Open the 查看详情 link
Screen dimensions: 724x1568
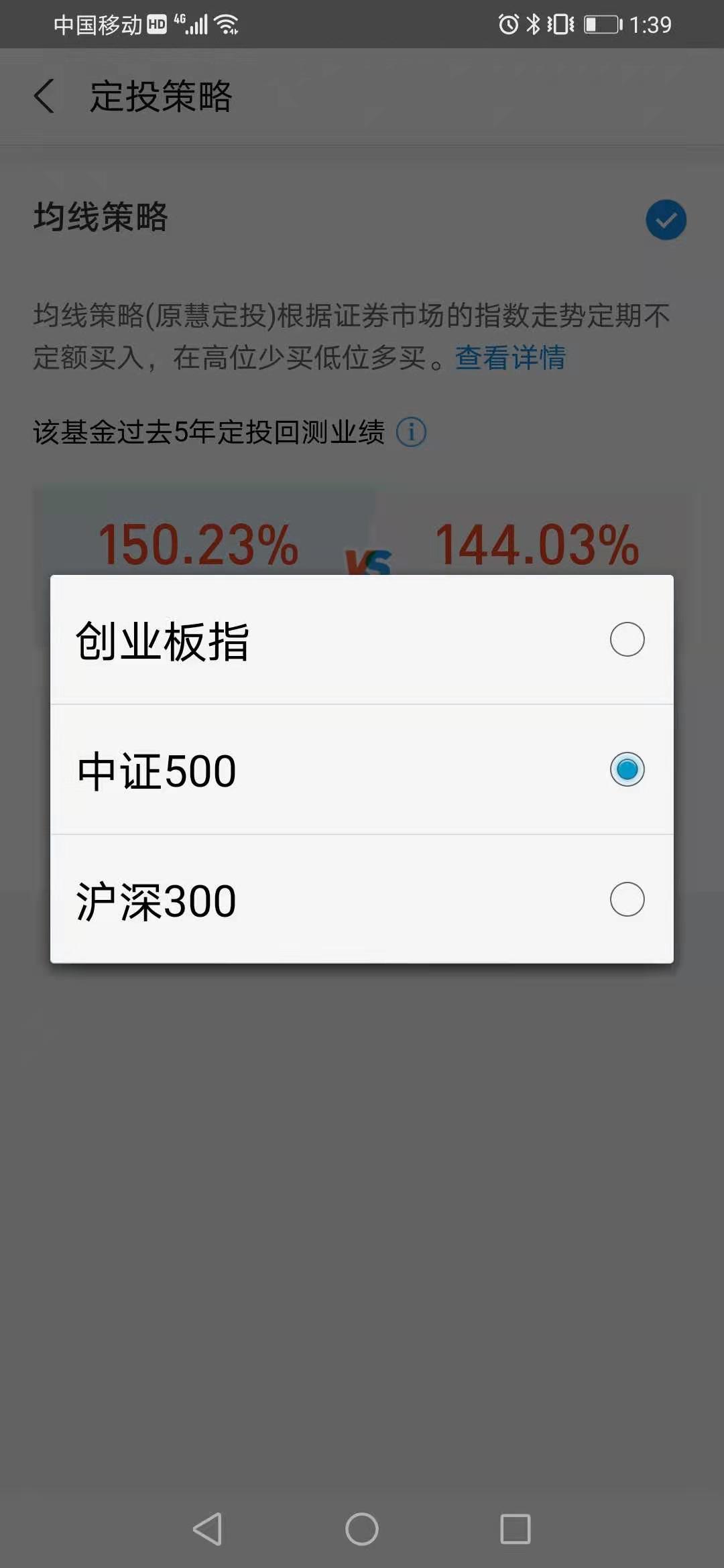[510, 358]
